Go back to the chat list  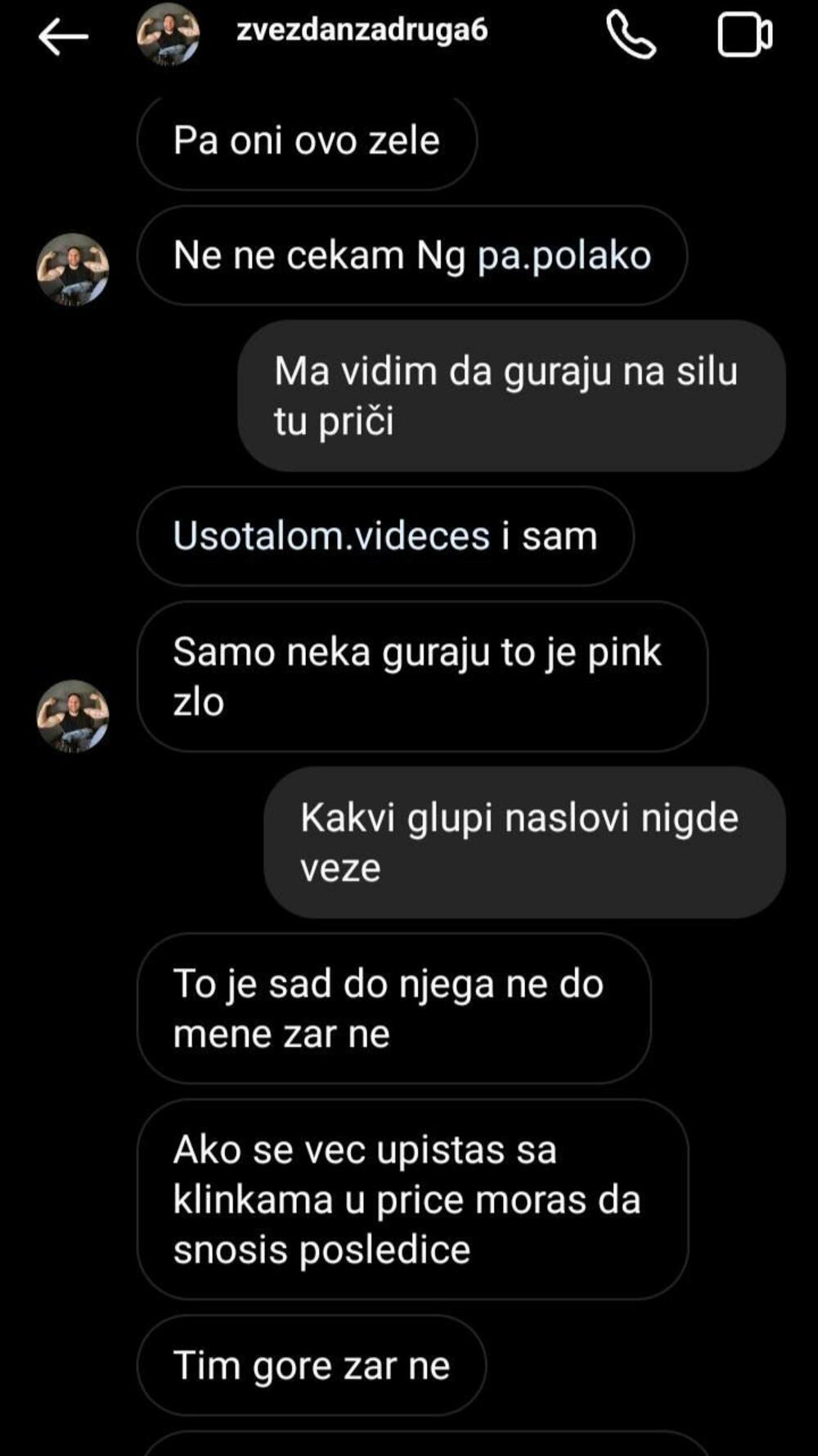(x=62, y=37)
